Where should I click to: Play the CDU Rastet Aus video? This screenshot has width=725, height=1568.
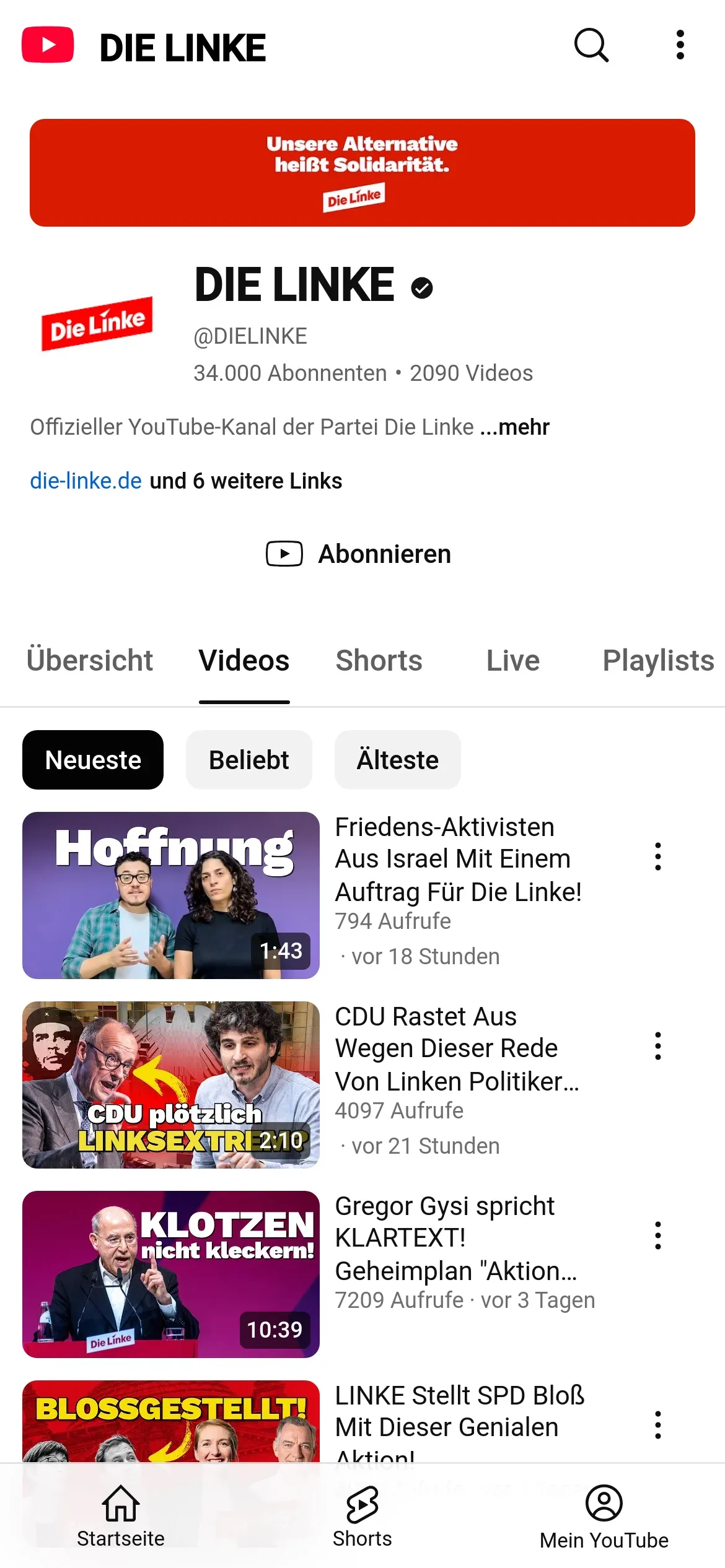pos(171,1084)
